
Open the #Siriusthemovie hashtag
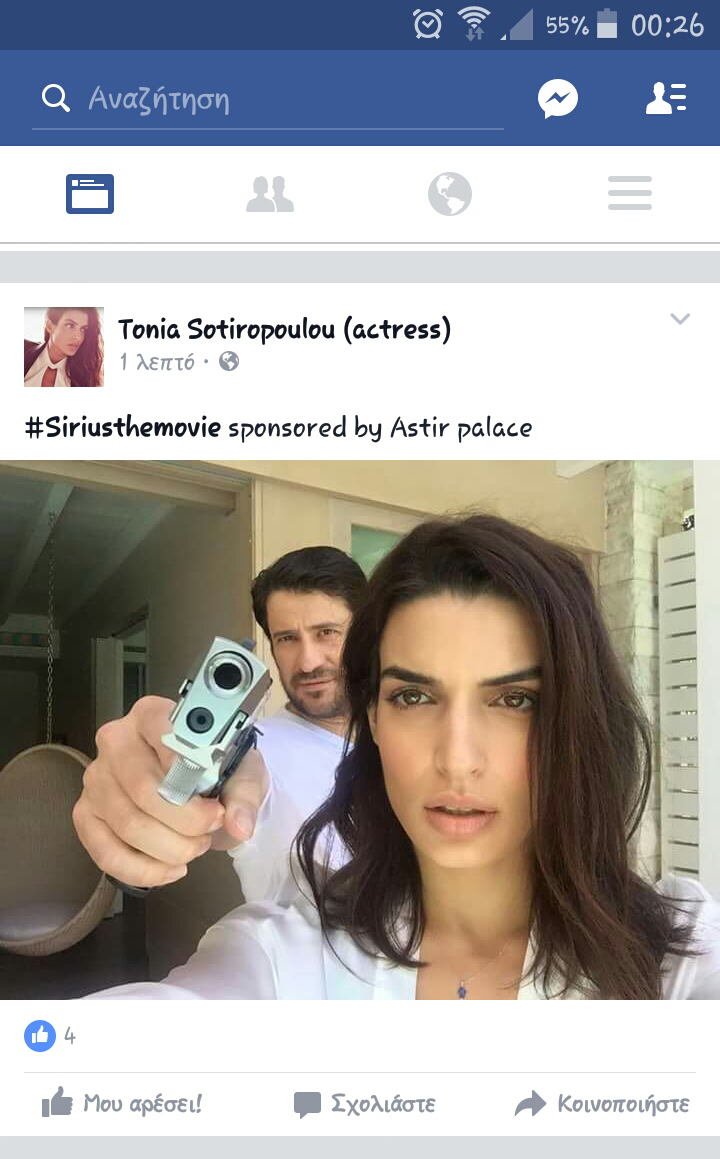click(x=122, y=428)
